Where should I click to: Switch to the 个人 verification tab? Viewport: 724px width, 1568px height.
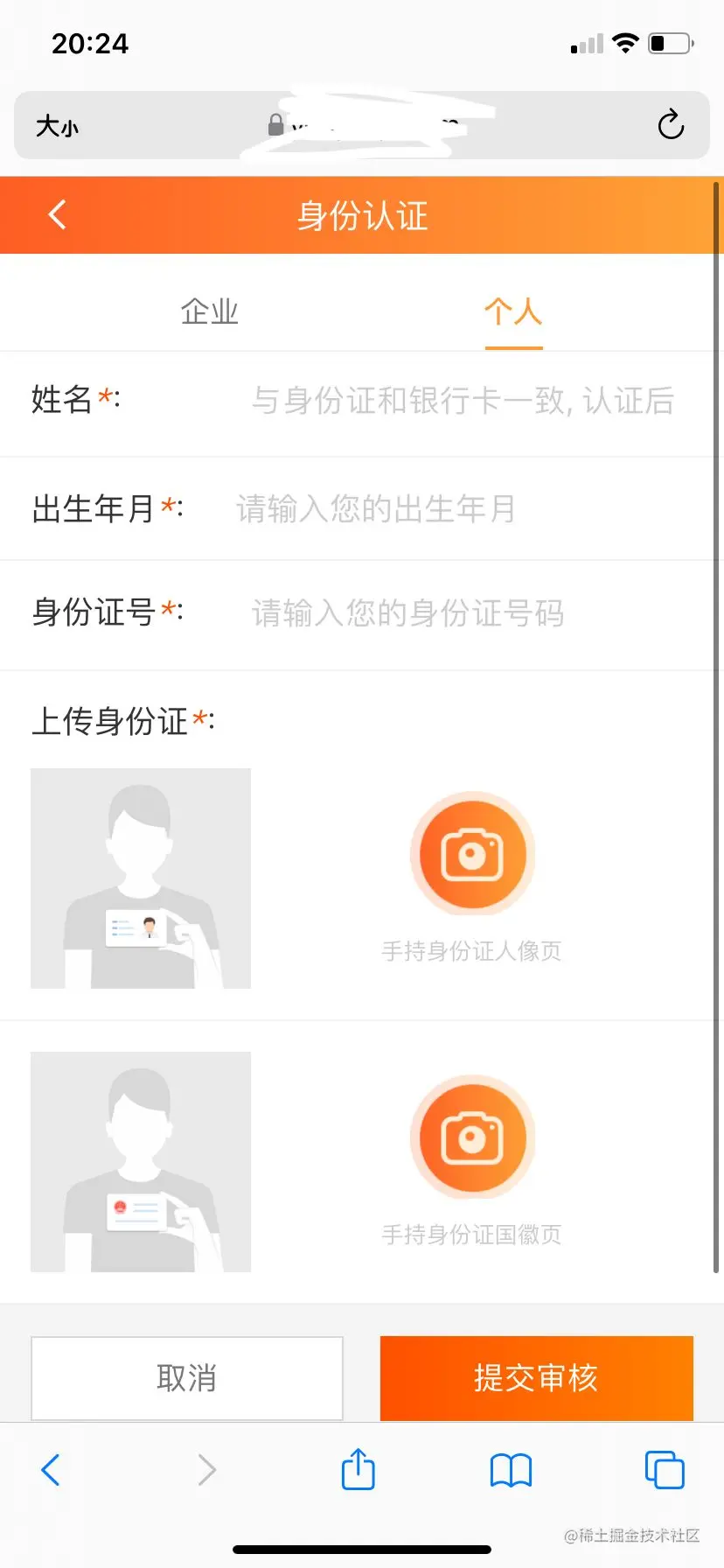[512, 311]
